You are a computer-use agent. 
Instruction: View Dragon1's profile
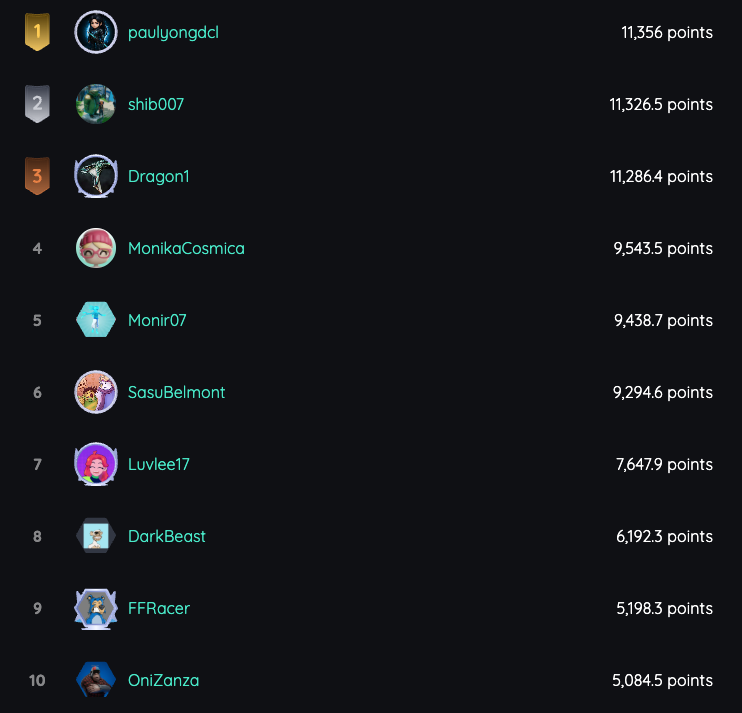pos(158,176)
